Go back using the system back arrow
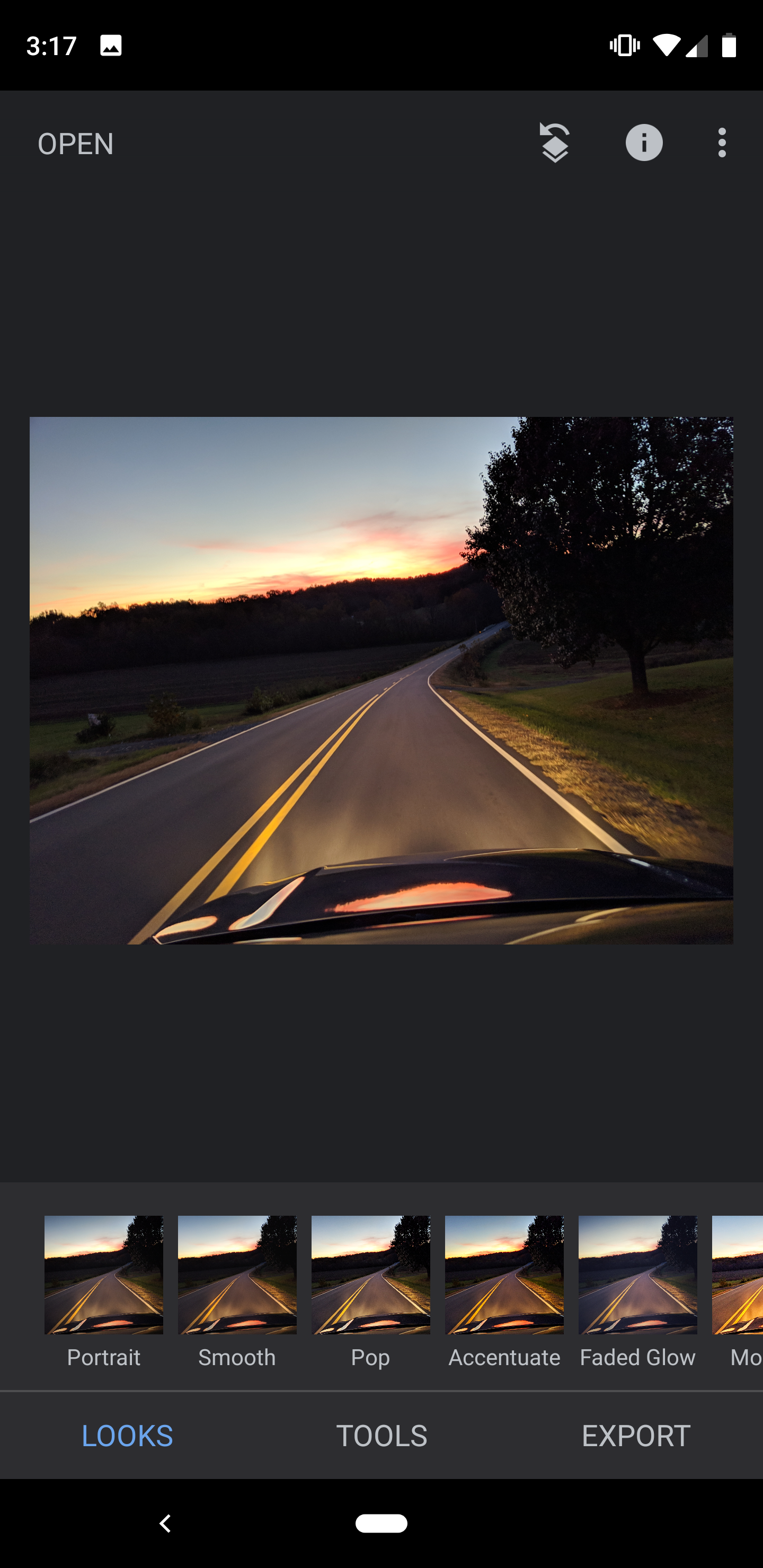Viewport: 763px width, 1568px height. 164,1523
